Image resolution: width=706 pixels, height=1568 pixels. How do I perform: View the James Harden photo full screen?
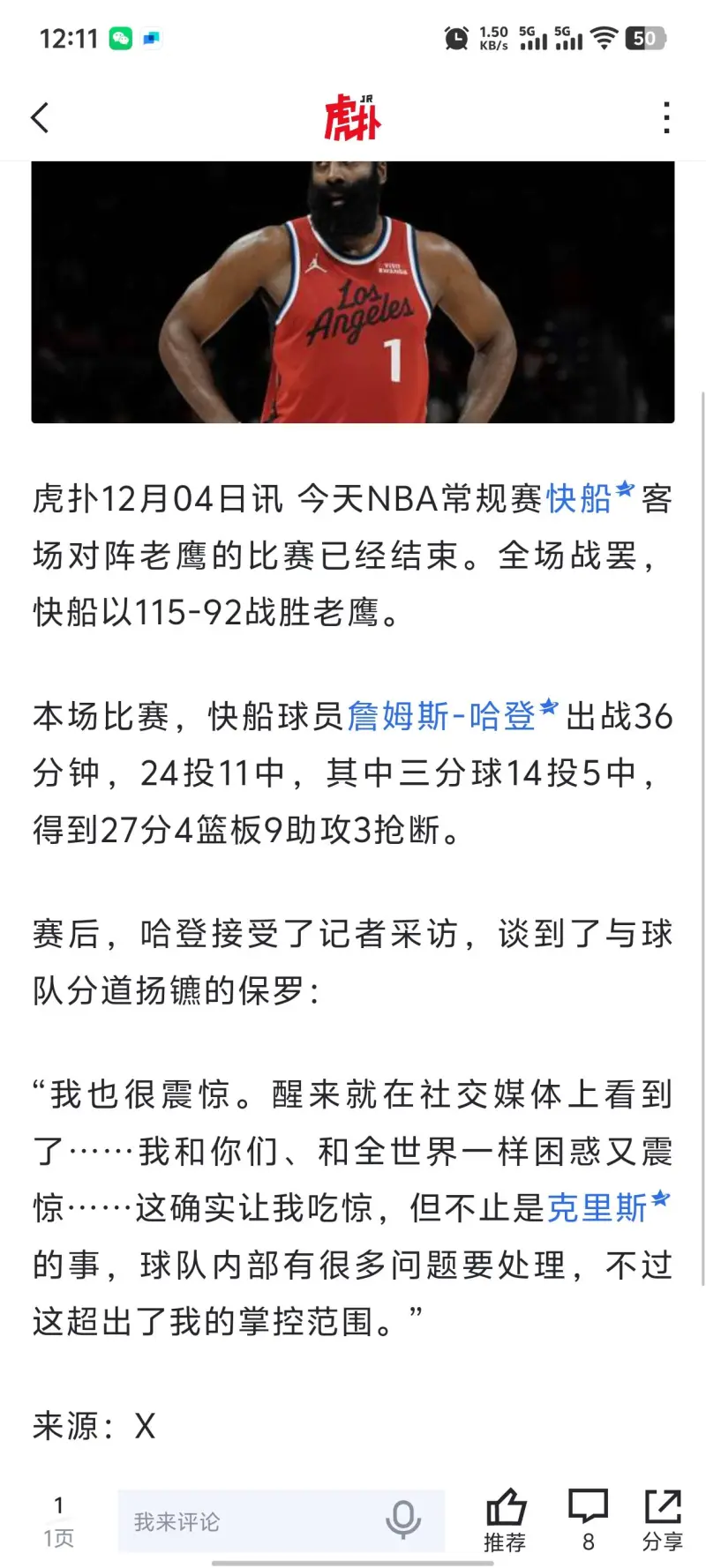pyautogui.click(x=353, y=292)
